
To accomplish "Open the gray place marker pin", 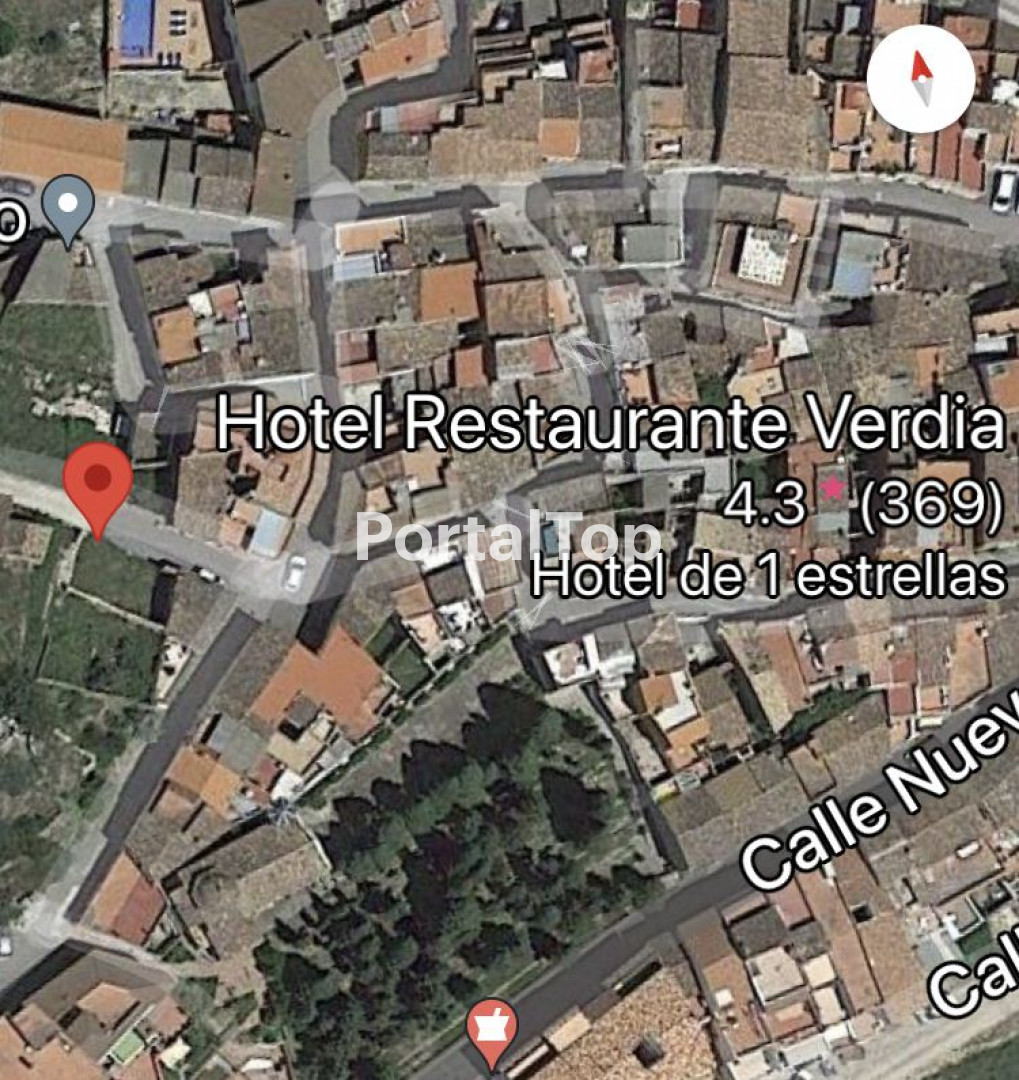I will pos(70,205).
